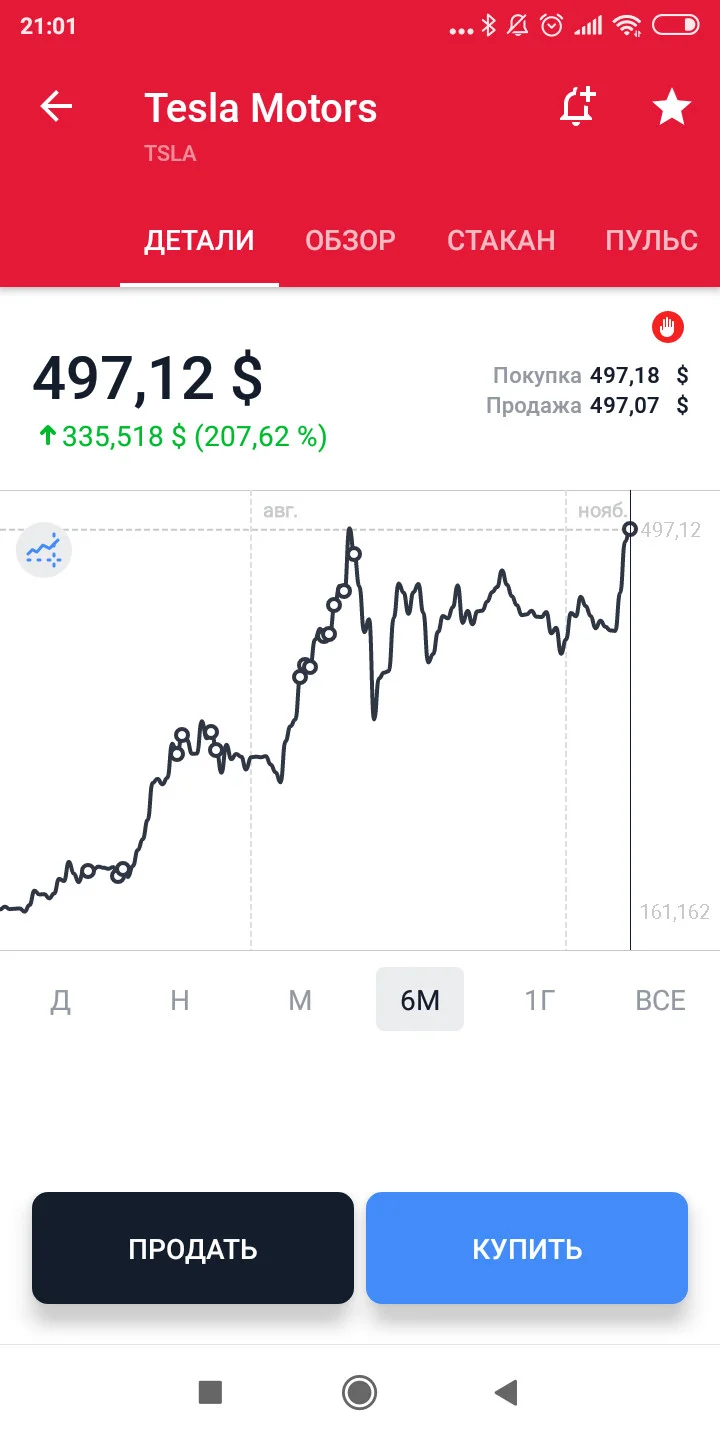Select the Н week chart period
Image resolution: width=720 pixels, height=1440 pixels.
click(x=180, y=1000)
